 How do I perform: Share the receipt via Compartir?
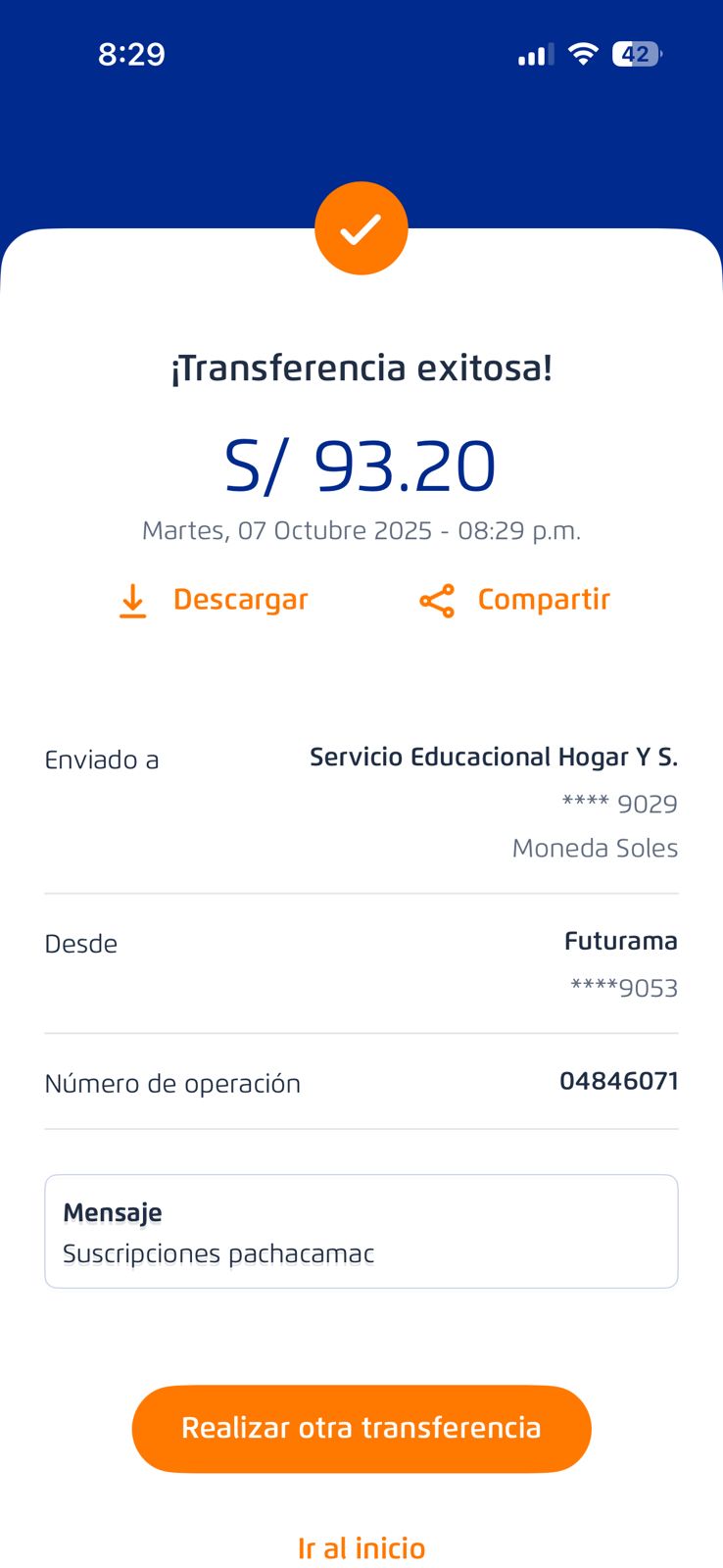515,600
